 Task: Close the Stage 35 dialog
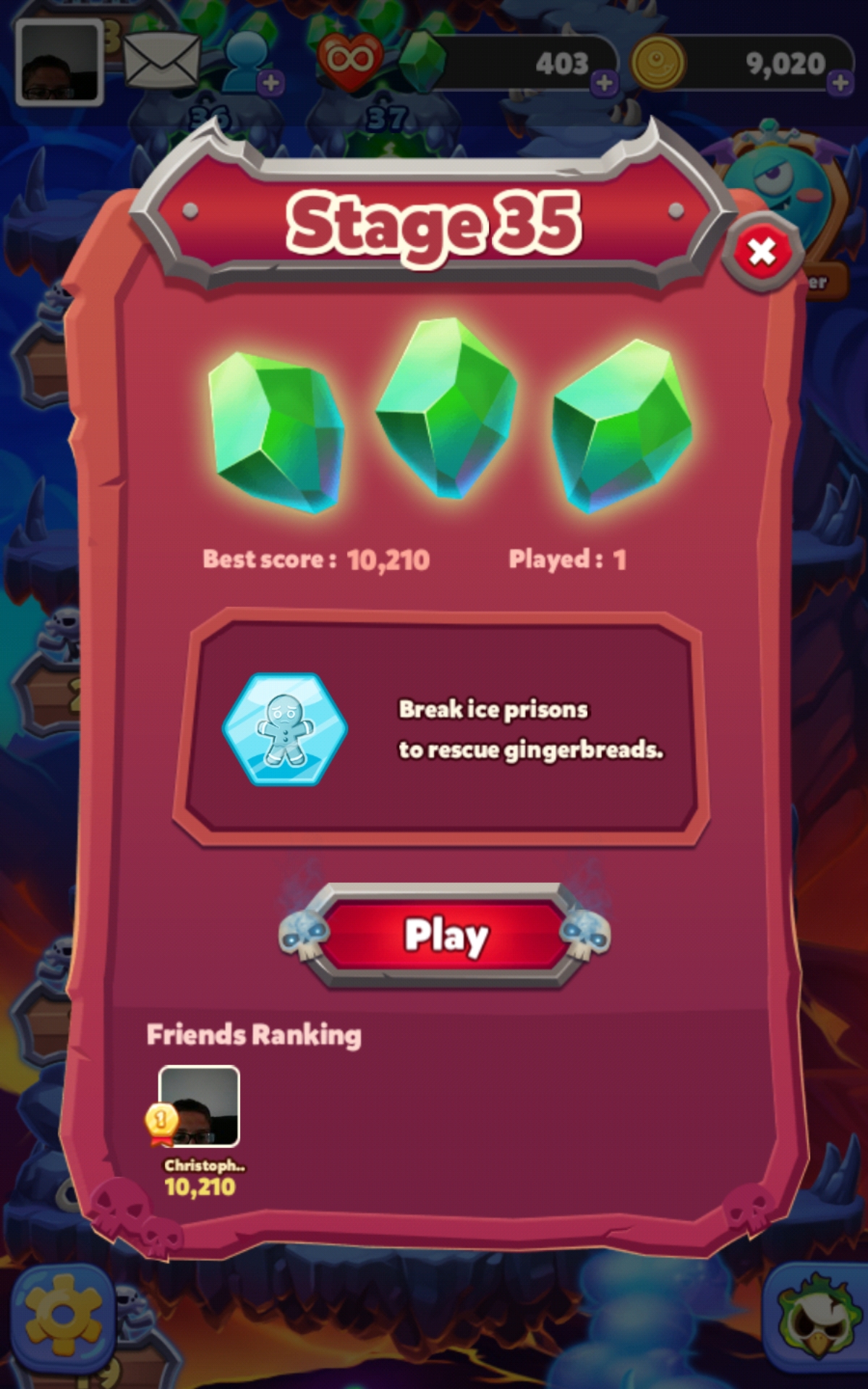tap(762, 252)
